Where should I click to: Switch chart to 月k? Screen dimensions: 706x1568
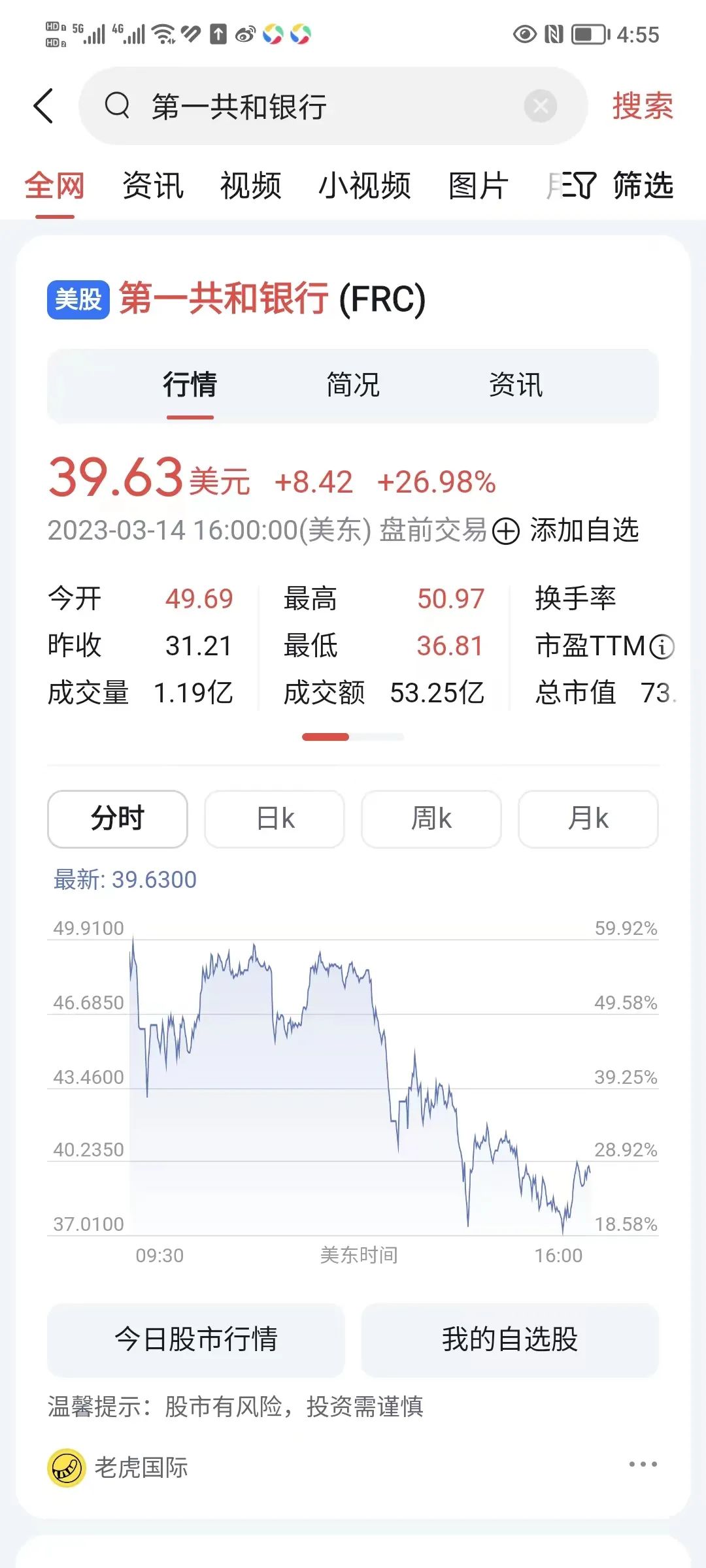(588, 819)
